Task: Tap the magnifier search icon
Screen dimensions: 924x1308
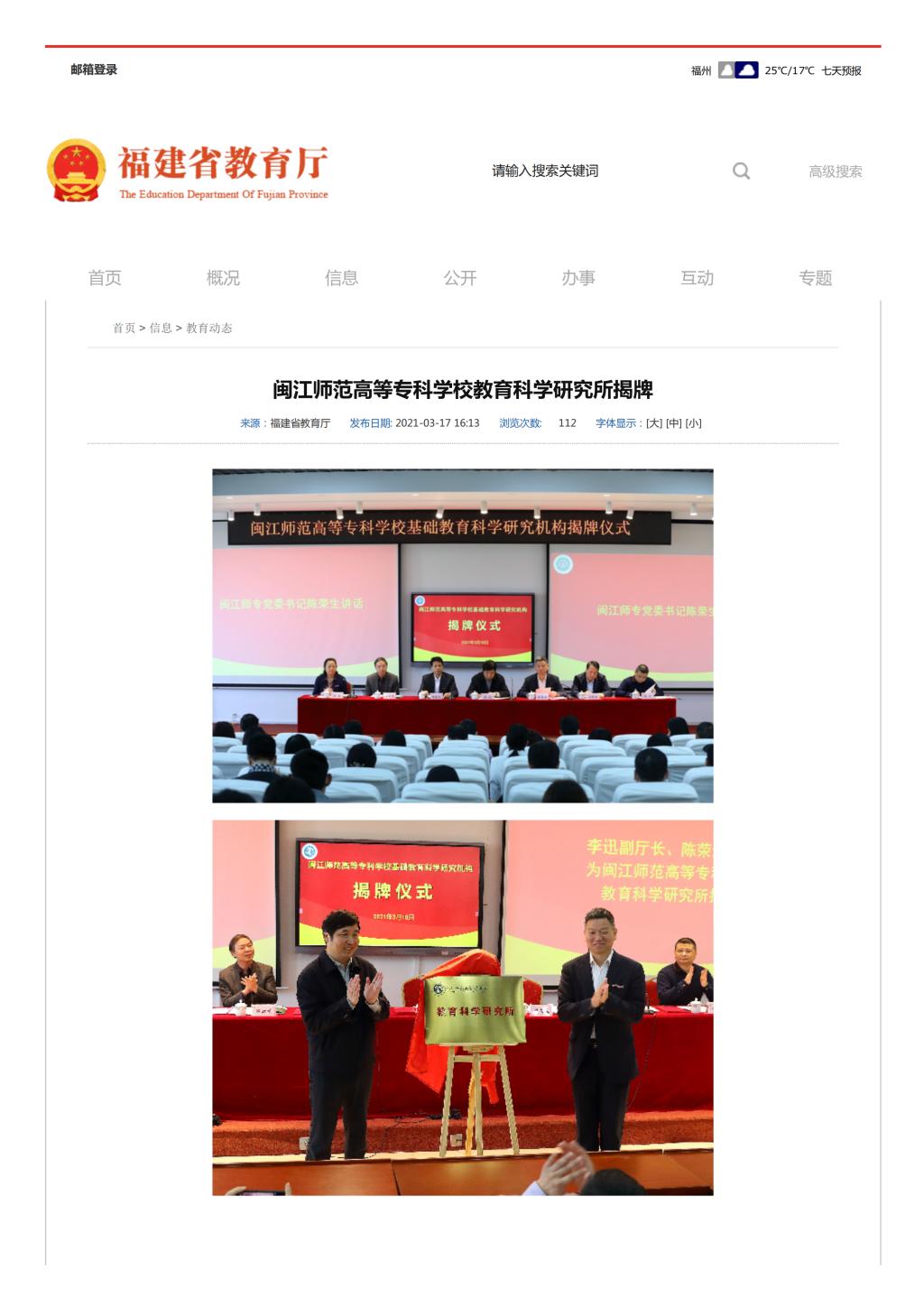Action: (x=741, y=171)
